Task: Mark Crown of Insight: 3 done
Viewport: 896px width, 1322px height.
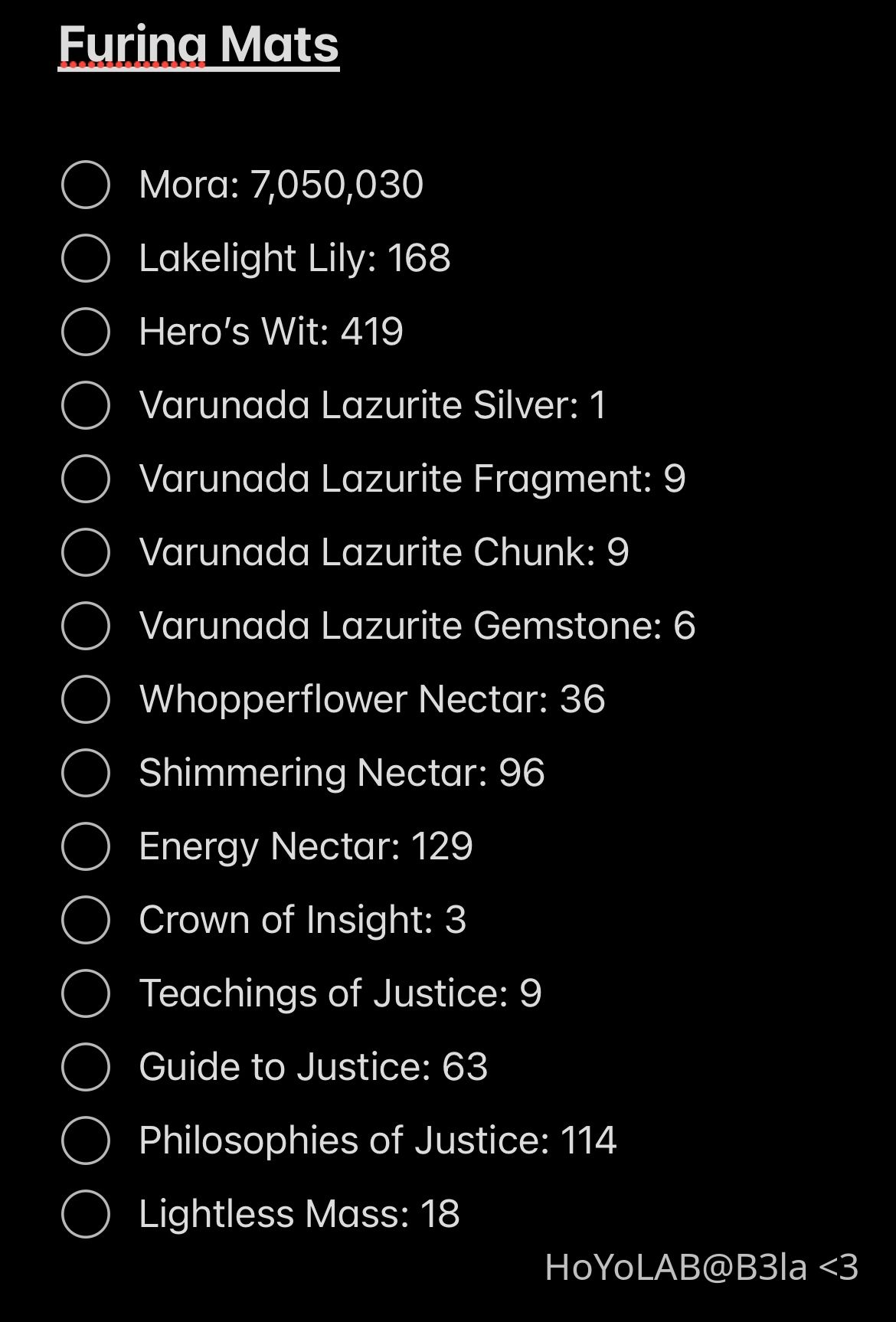Action: (85, 920)
